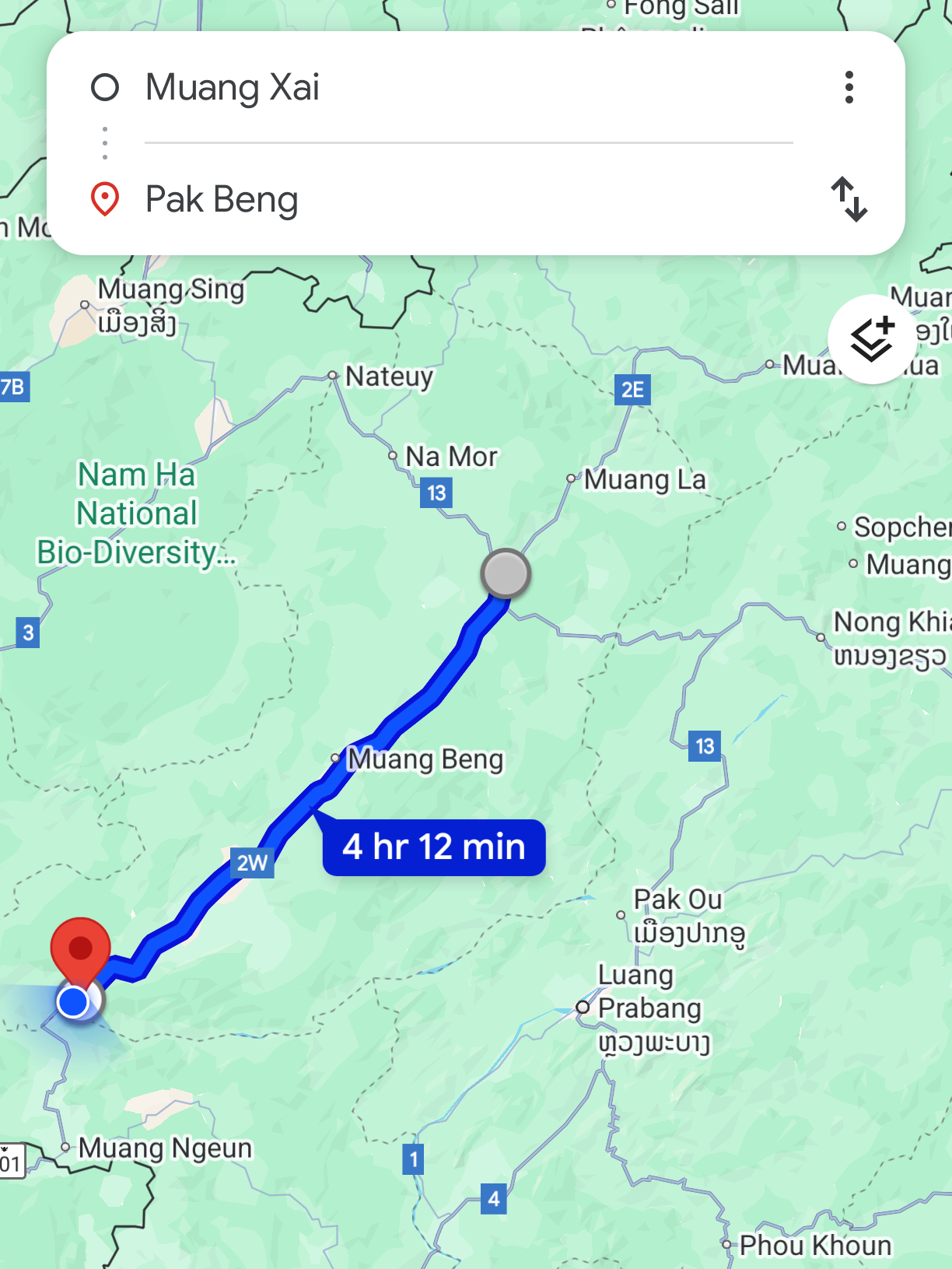The width and height of the screenshot is (952, 1269).
Task: Open the three-dot overflow menu
Action: click(849, 87)
